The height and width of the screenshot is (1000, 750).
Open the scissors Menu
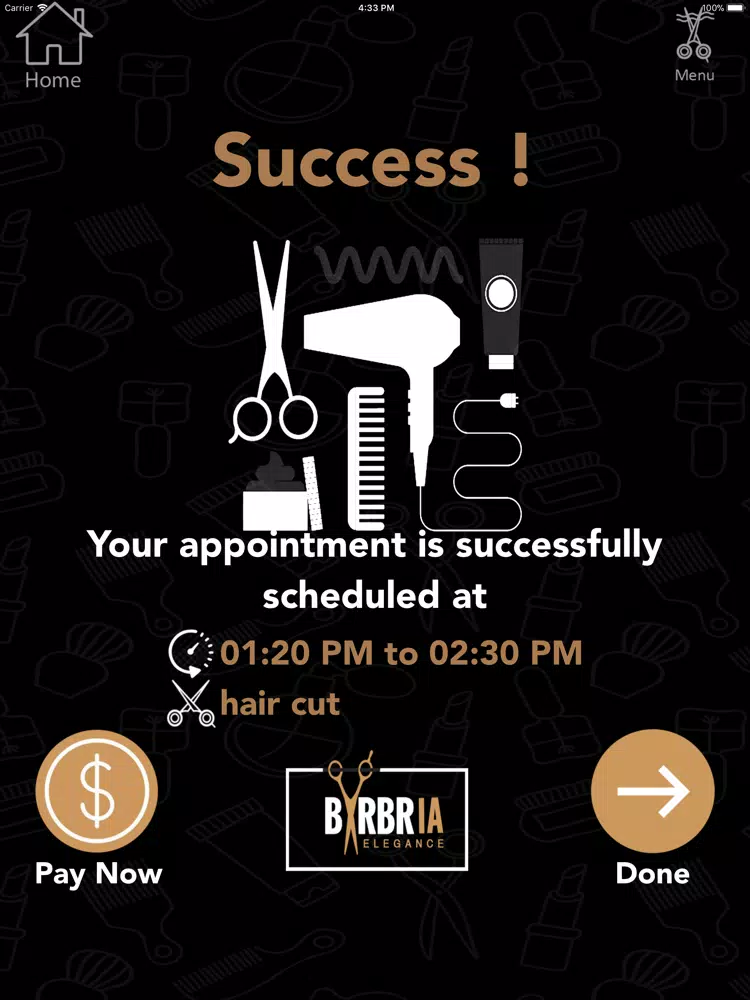(x=693, y=45)
